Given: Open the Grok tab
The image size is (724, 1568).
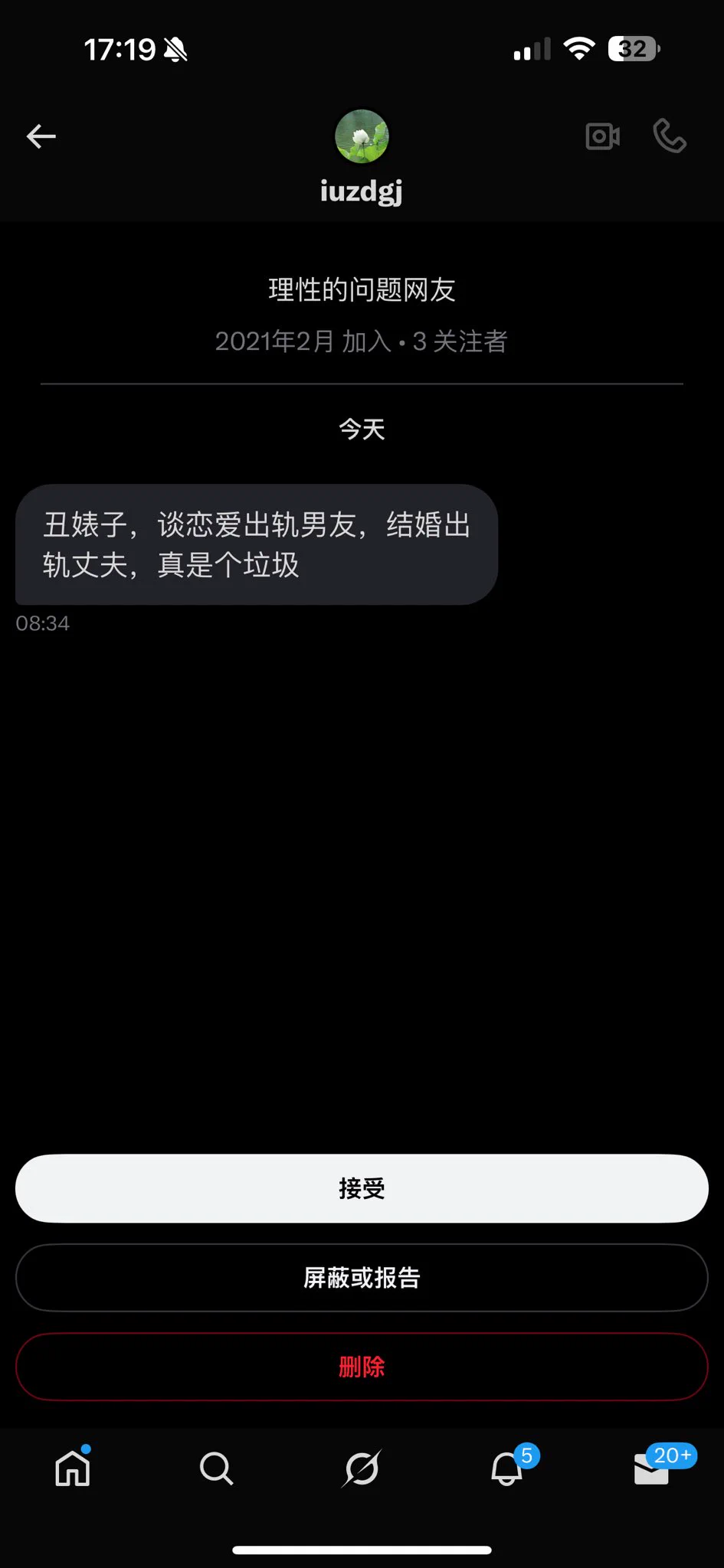Looking at the screenshot, I should point(362,1468).
